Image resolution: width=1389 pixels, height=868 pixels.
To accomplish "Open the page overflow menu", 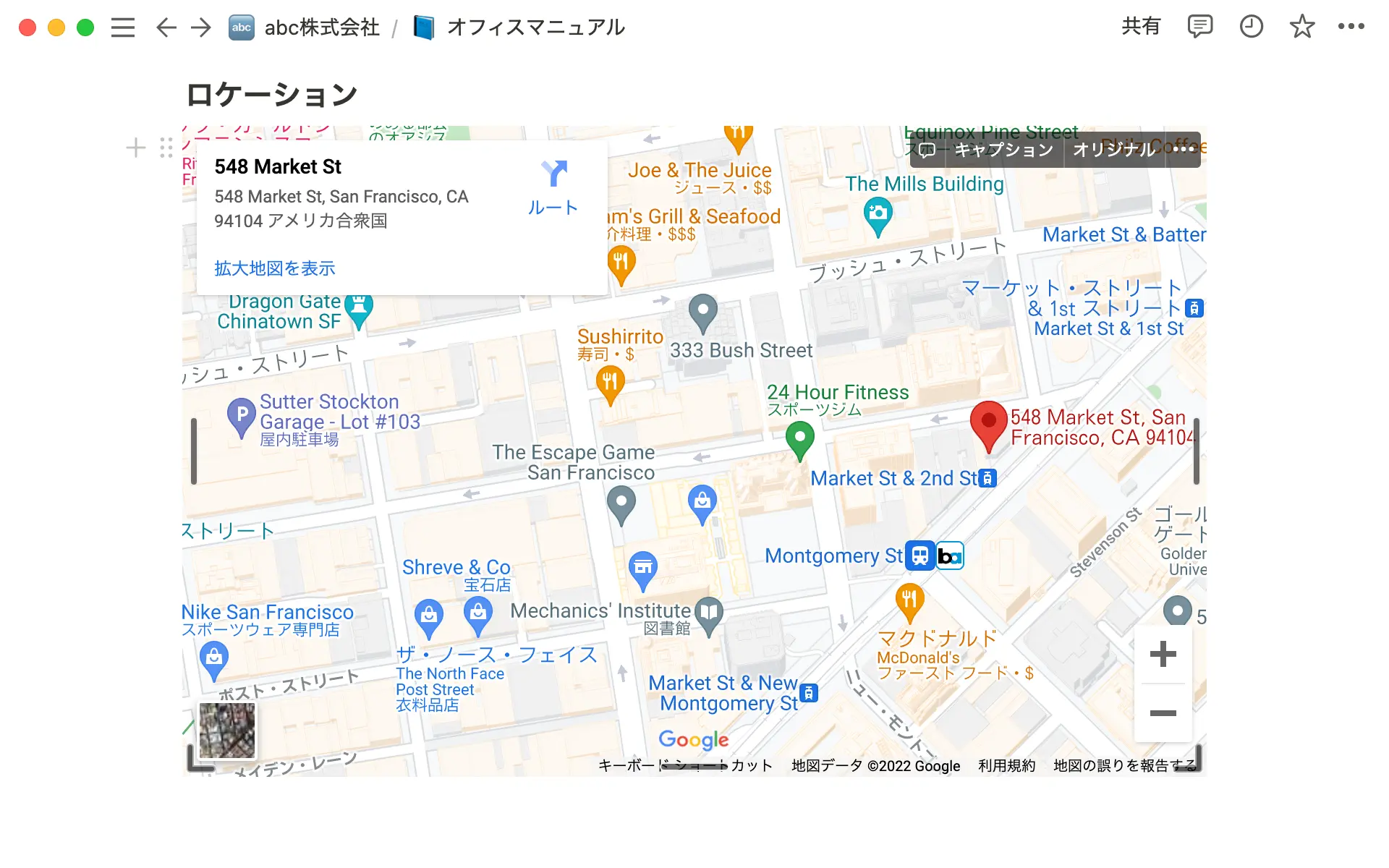I will (x=1351, y=27).
